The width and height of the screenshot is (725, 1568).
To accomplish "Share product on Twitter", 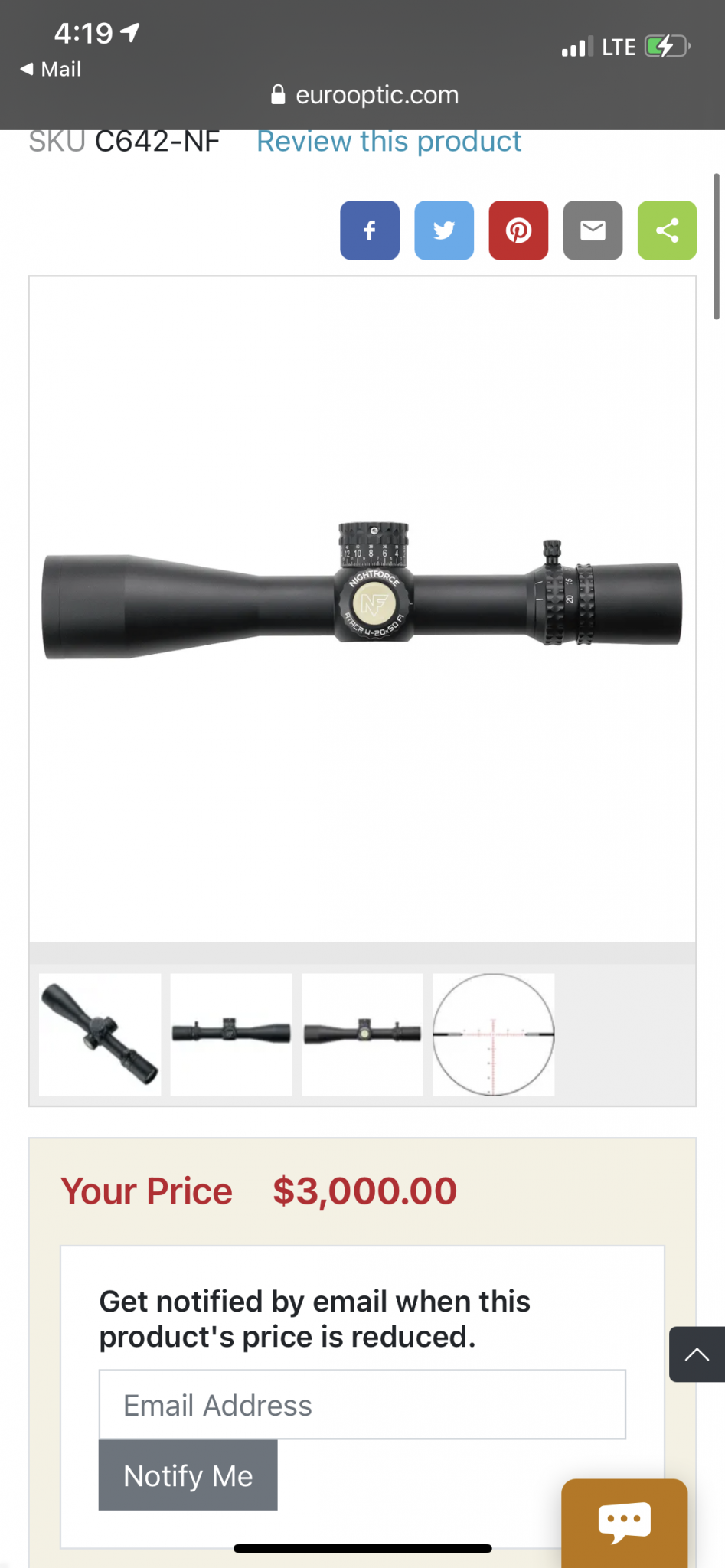I will [444, 230].
